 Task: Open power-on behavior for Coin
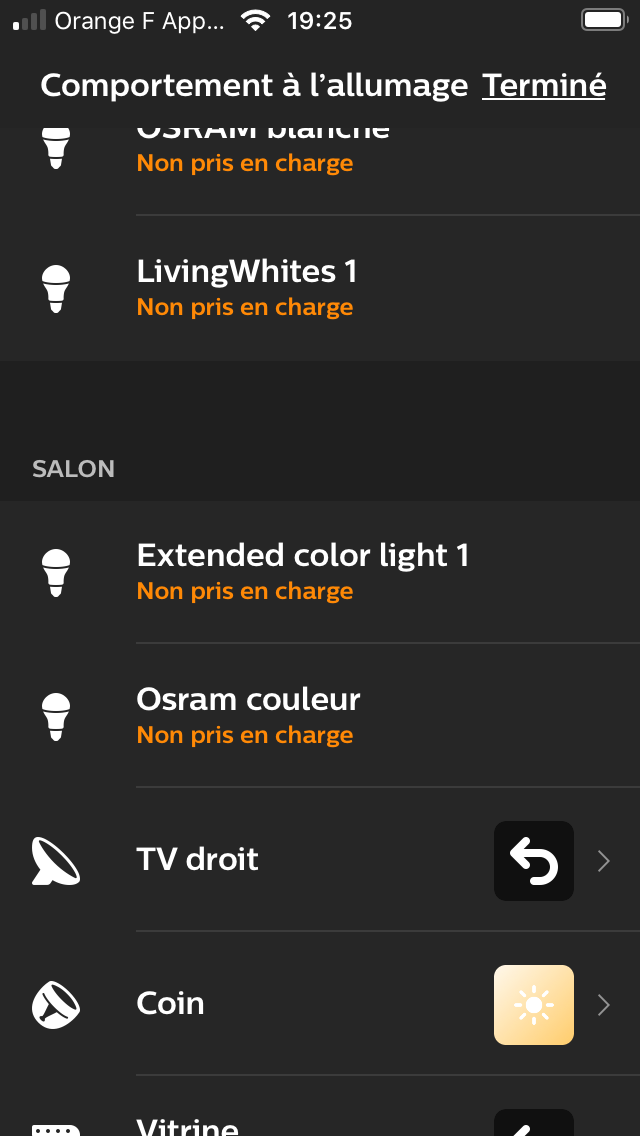320,1004
